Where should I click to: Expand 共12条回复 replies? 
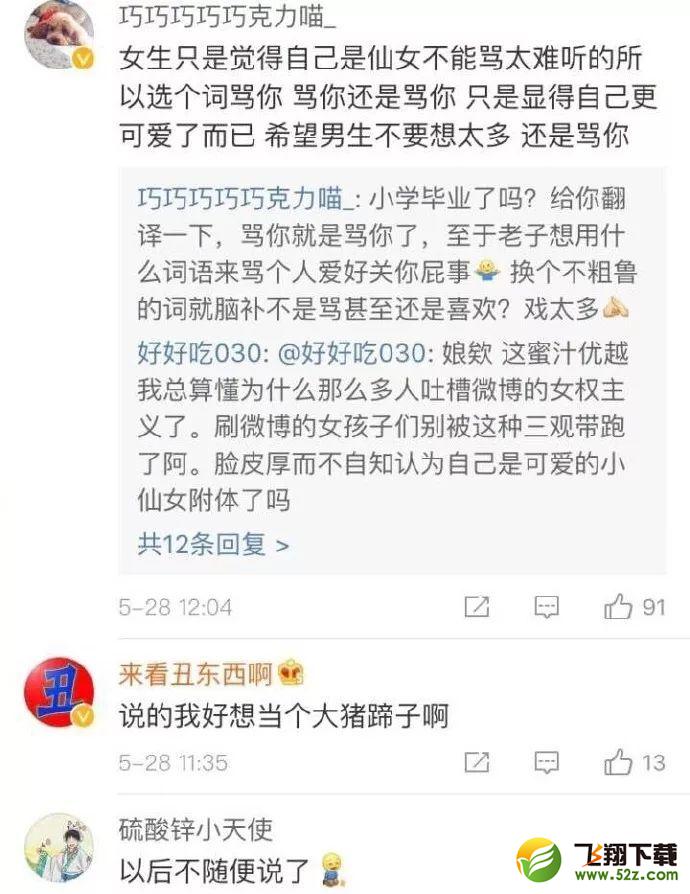coord(213,545)
